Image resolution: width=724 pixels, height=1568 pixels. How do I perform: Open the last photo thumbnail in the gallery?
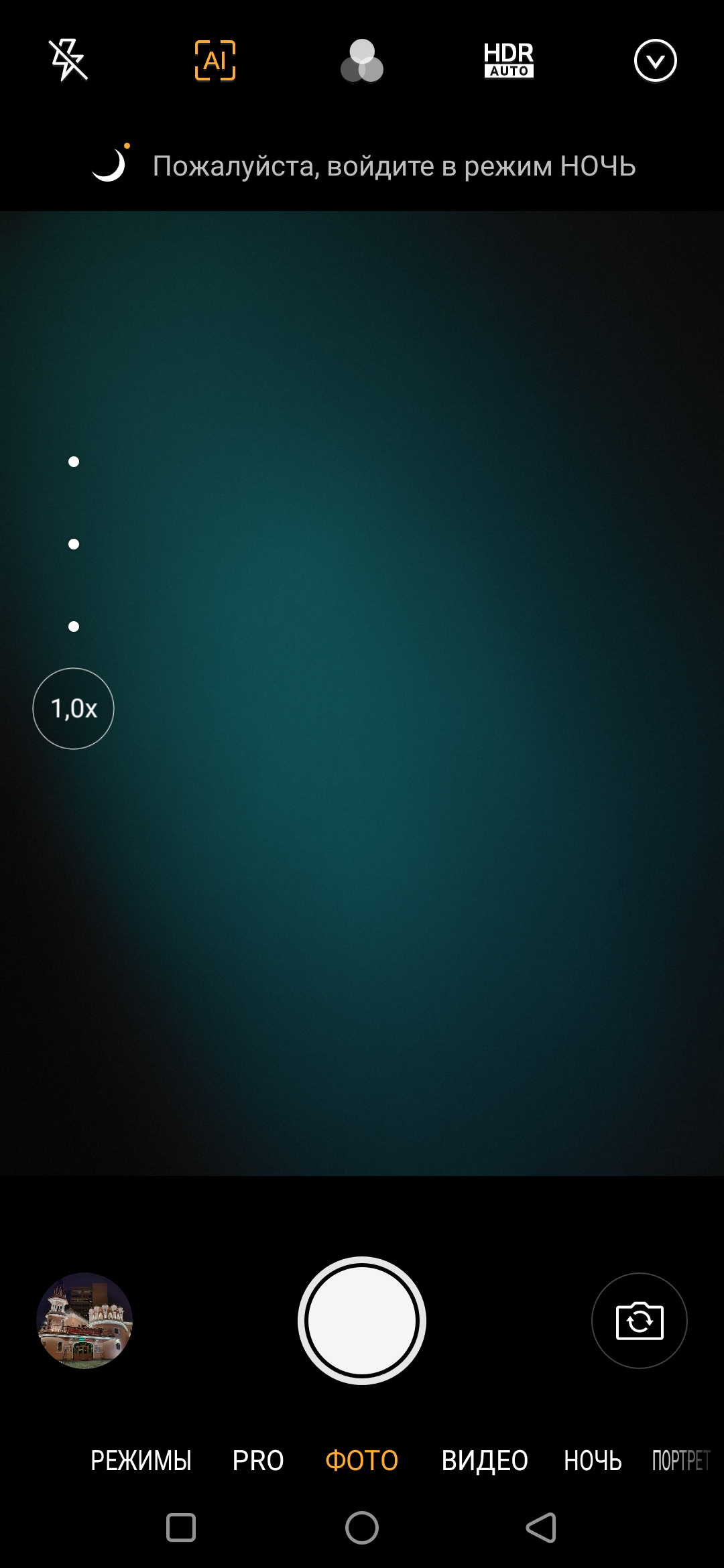tap(84, 1320)
